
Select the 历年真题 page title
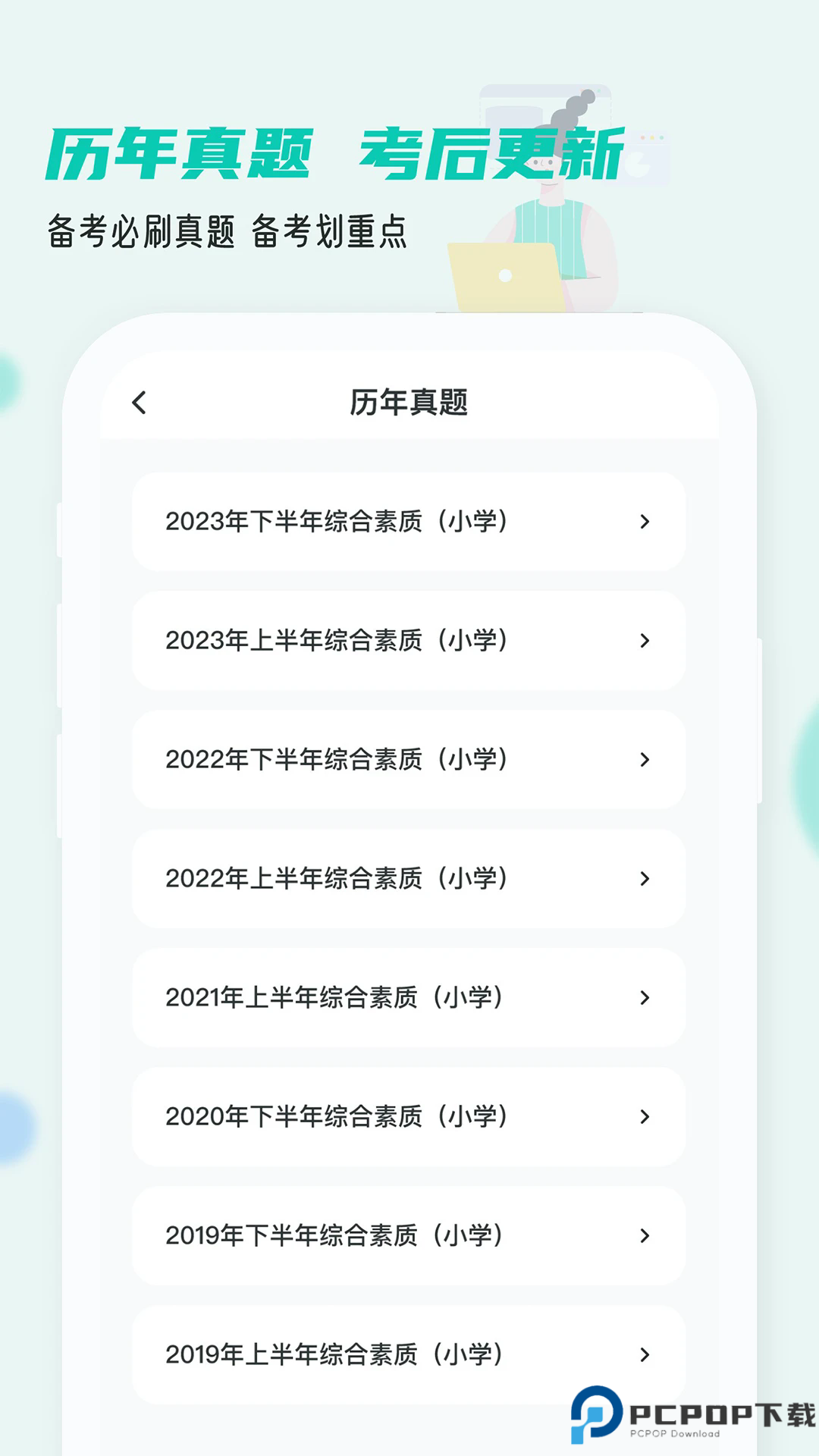coord(409,403)
